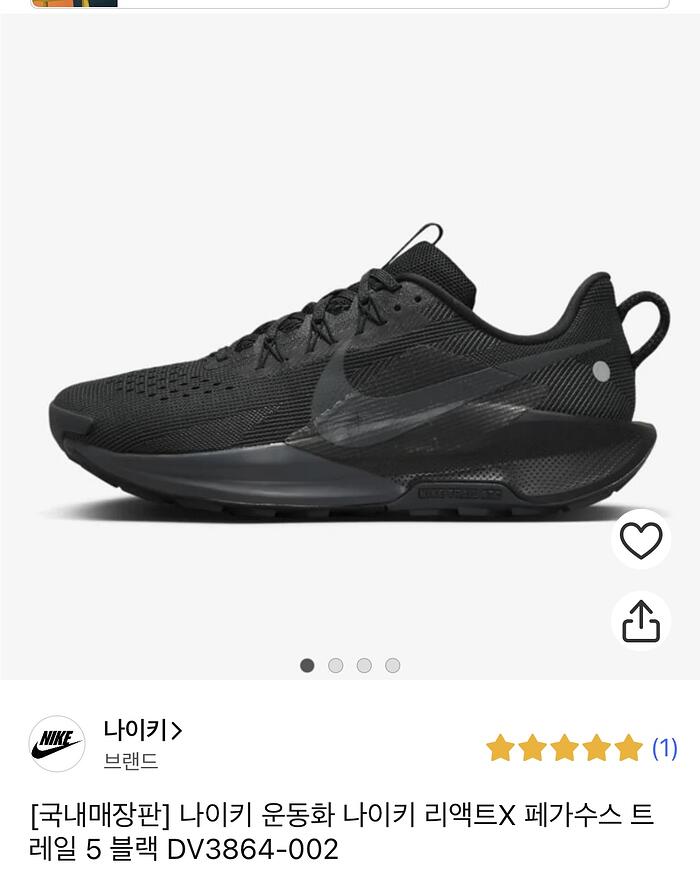Share this product listing
This screenshot has width=700, height=888.
(641, 621)
